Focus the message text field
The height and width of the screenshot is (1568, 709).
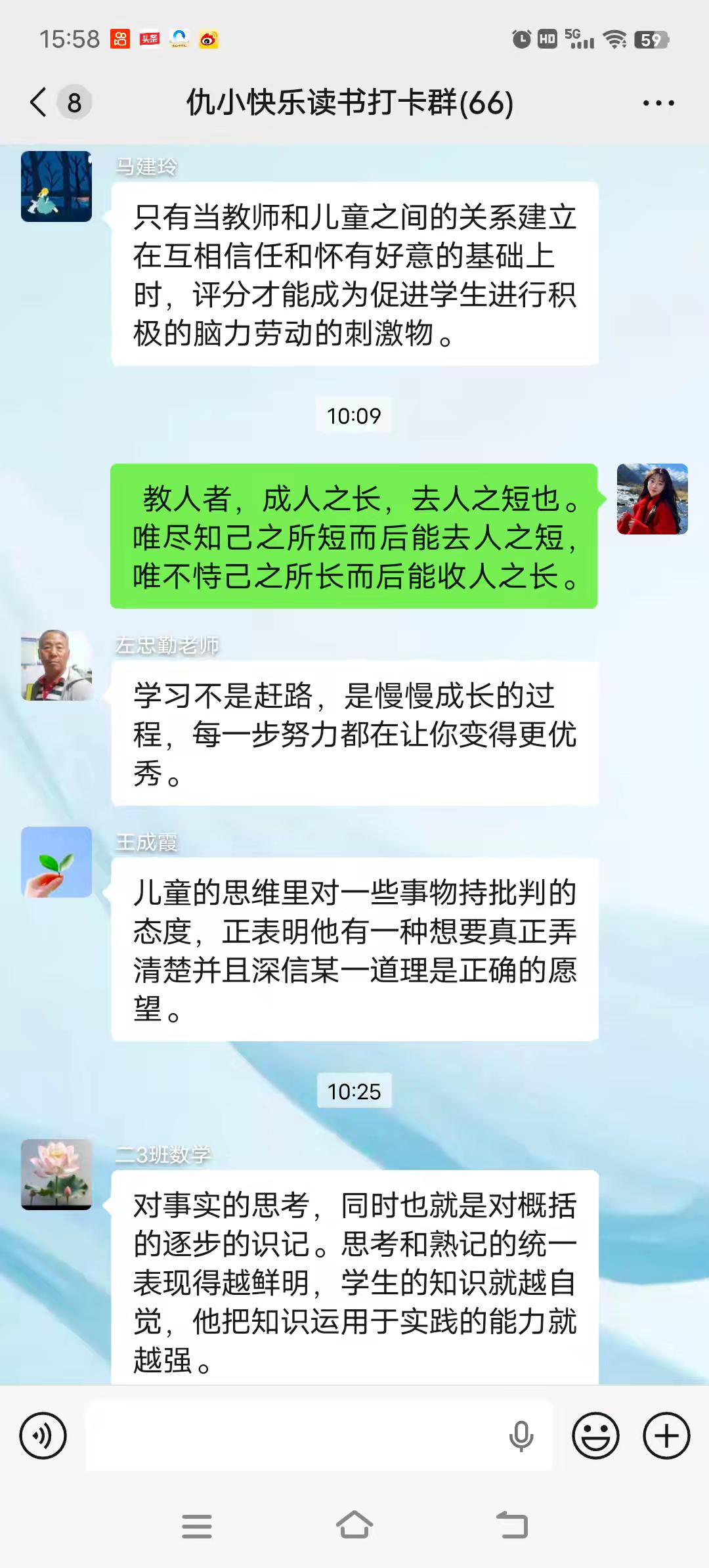[x=295, y=1435]
